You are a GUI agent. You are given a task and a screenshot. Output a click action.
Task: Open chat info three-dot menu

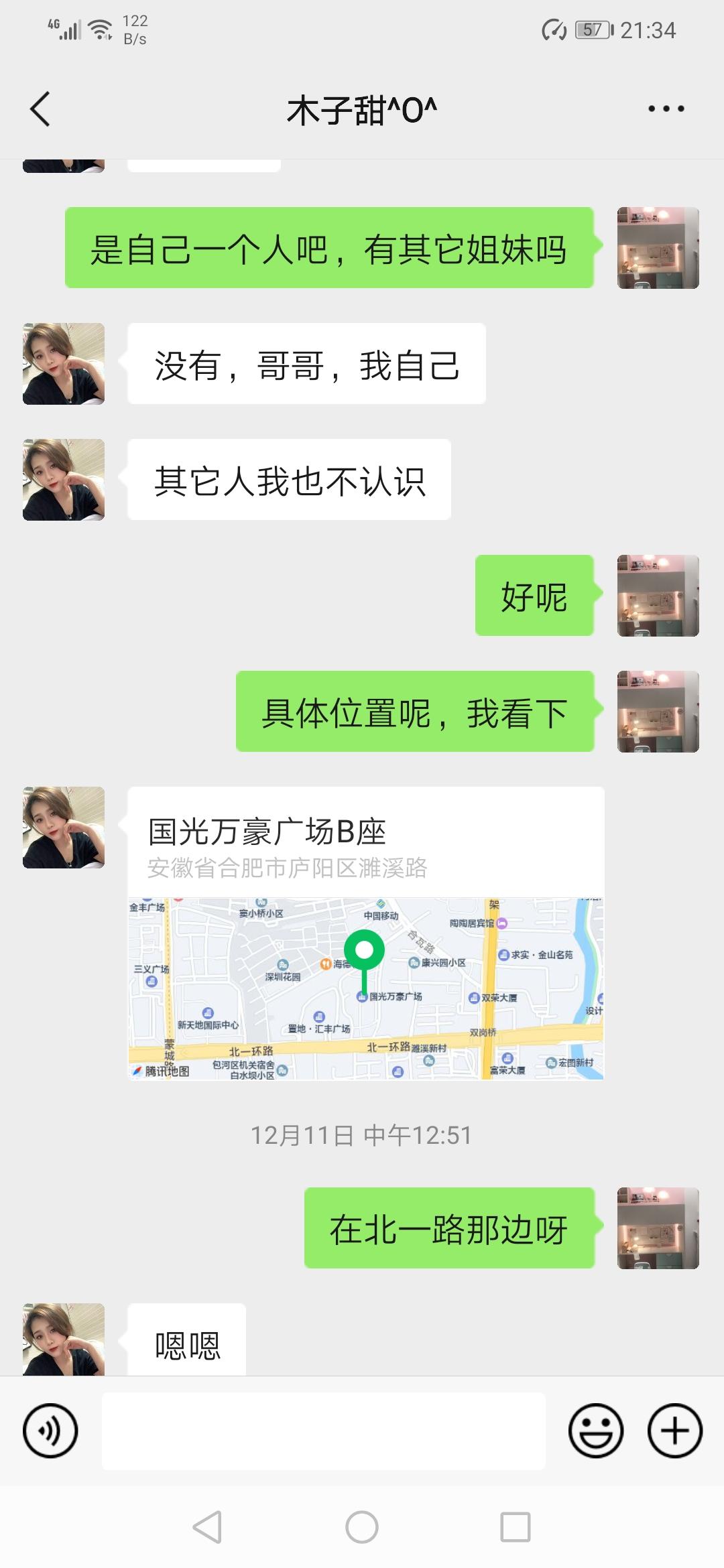pos(666,109)
